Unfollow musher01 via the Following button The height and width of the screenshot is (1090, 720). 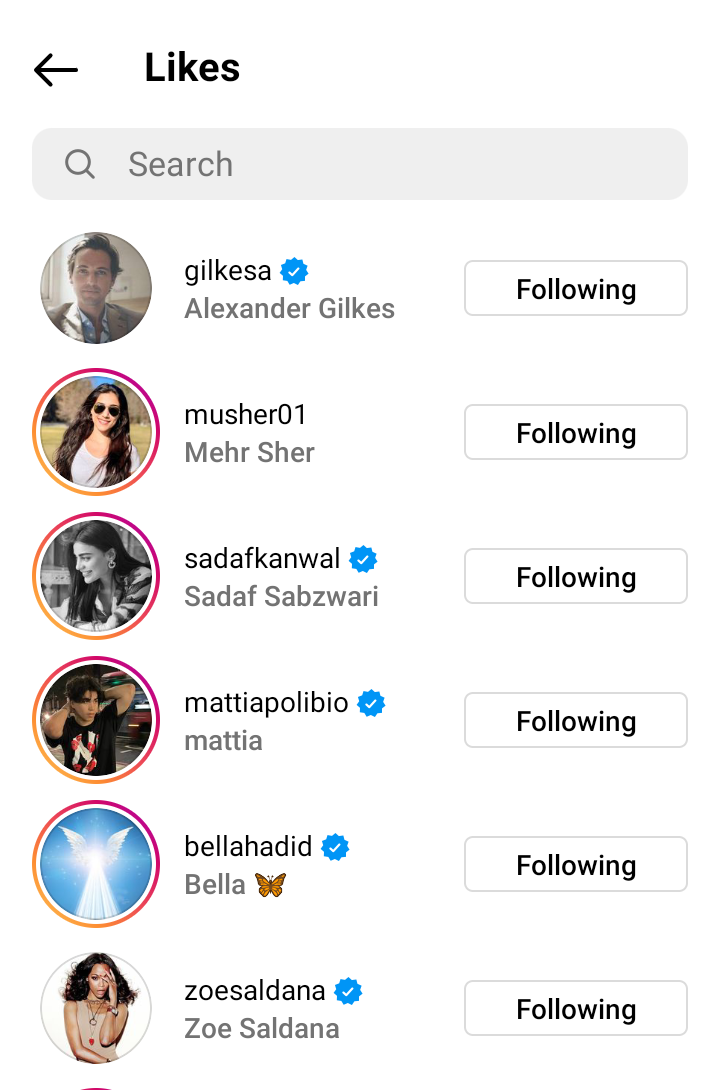(x=575, y=433)
